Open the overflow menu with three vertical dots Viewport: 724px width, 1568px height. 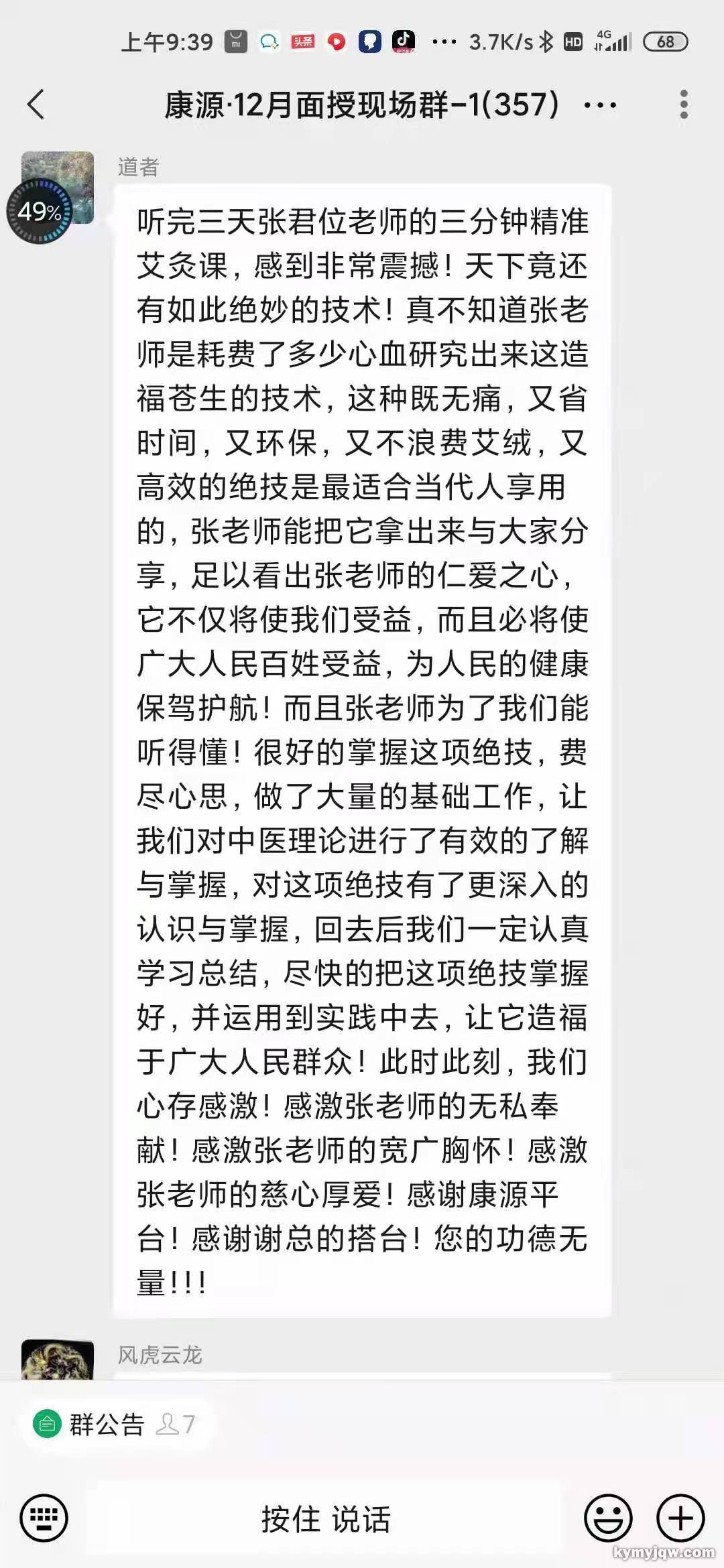684,105
